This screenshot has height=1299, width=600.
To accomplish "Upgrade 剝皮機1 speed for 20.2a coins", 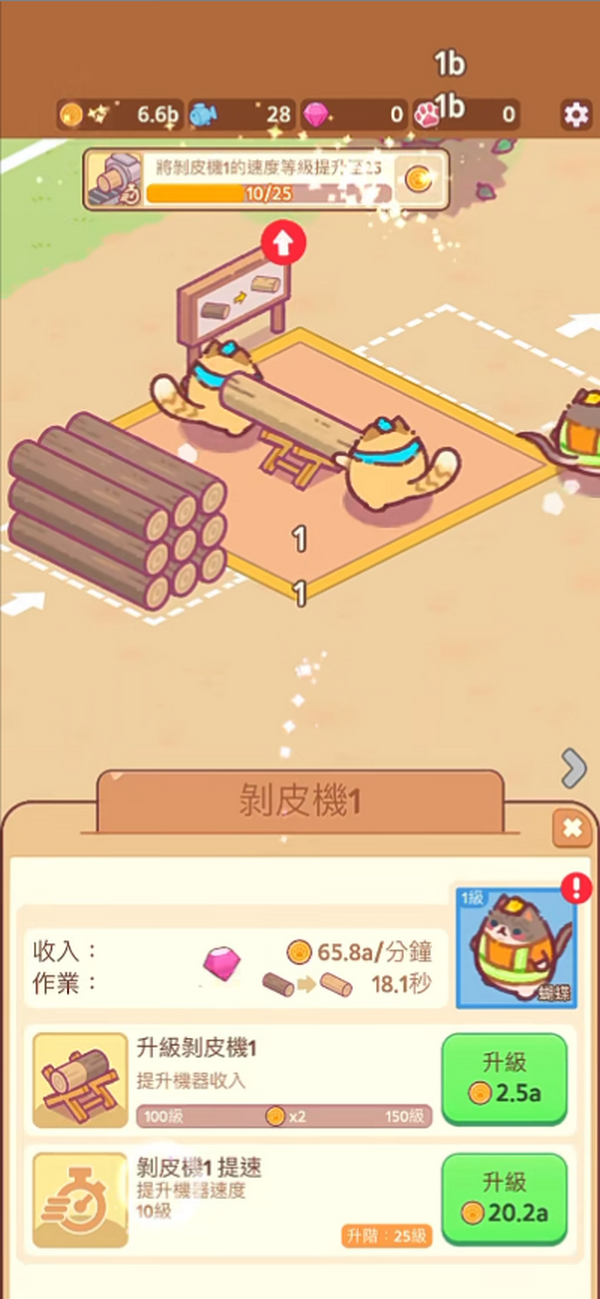I will click(504, 1197).
